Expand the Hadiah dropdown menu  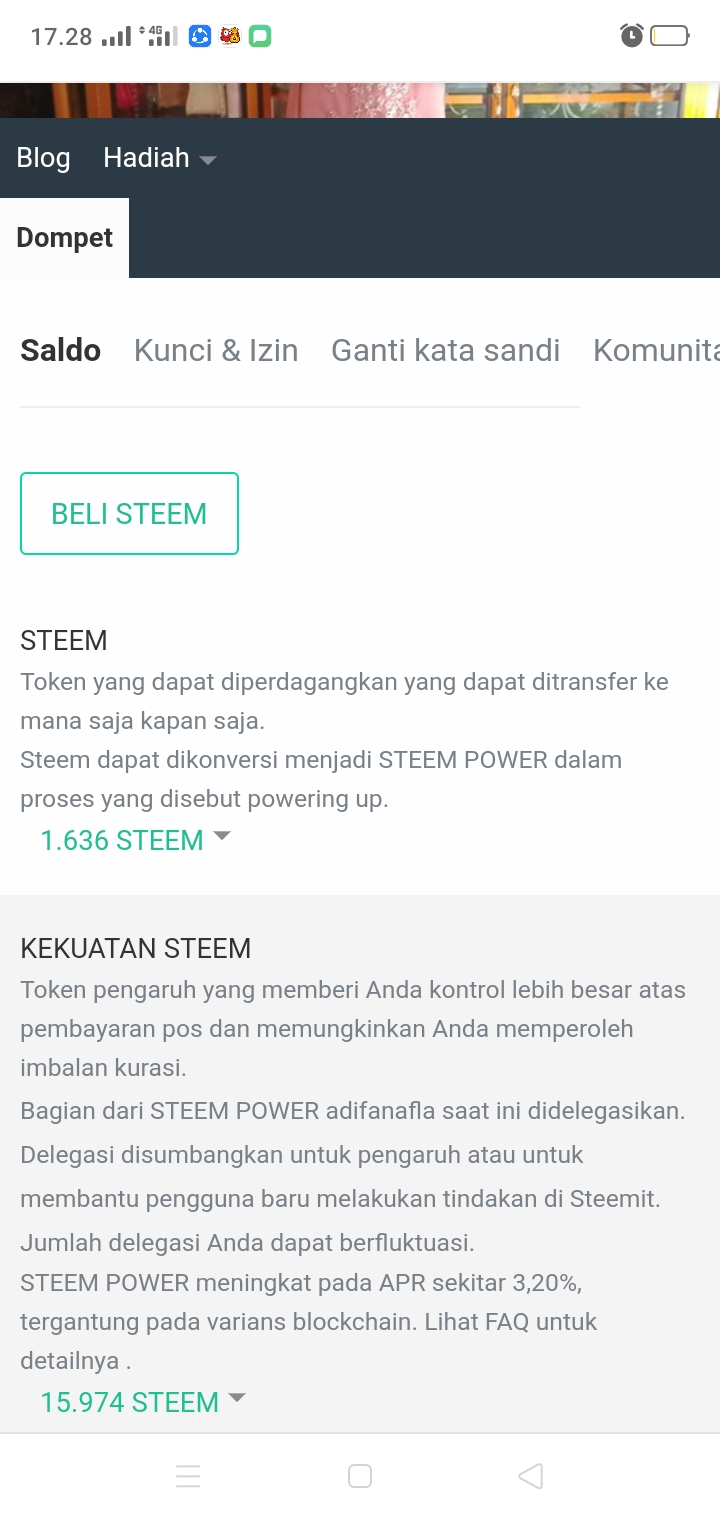click(160, 158)
